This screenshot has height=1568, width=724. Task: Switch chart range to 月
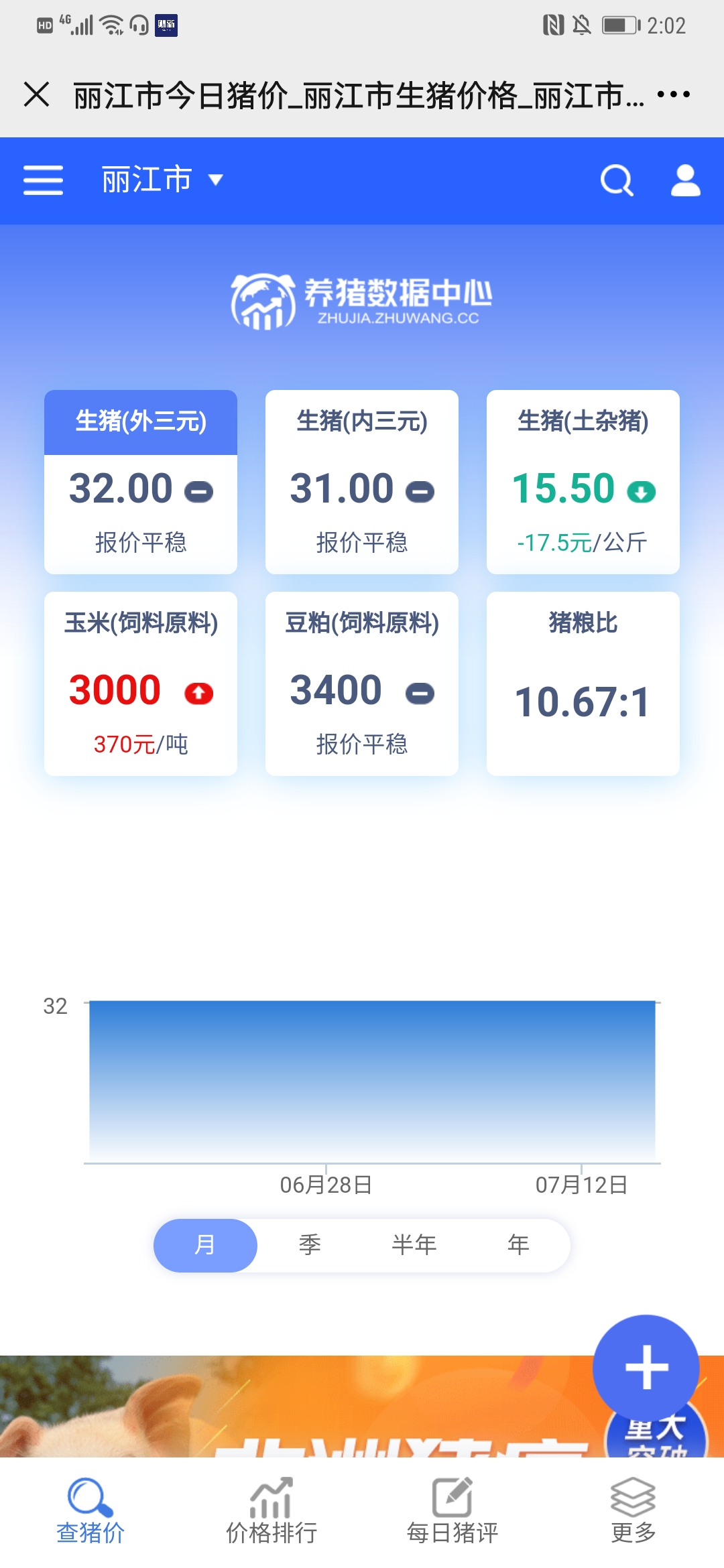205,1245
